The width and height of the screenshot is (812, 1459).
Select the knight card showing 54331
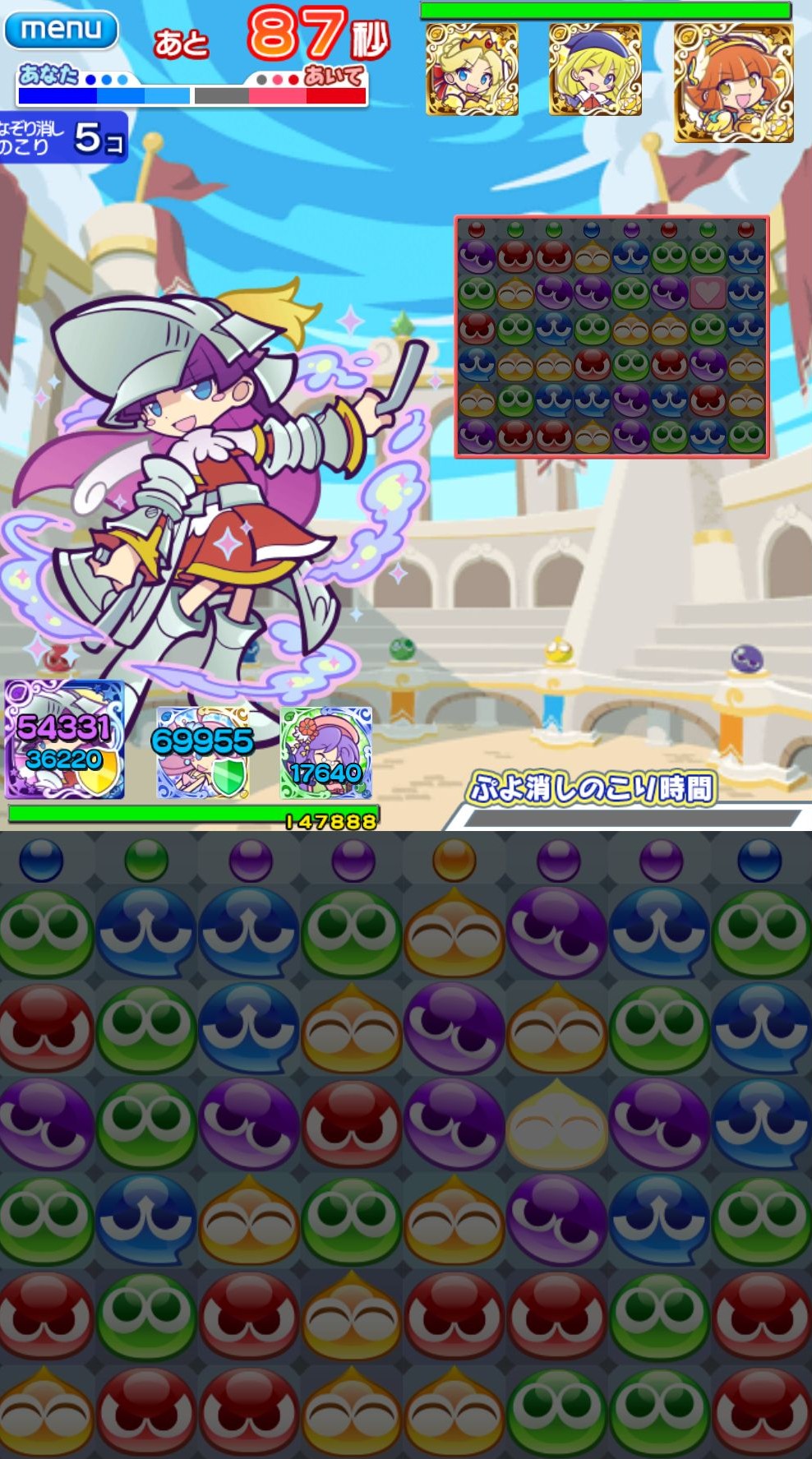click(x=64, y=740)
